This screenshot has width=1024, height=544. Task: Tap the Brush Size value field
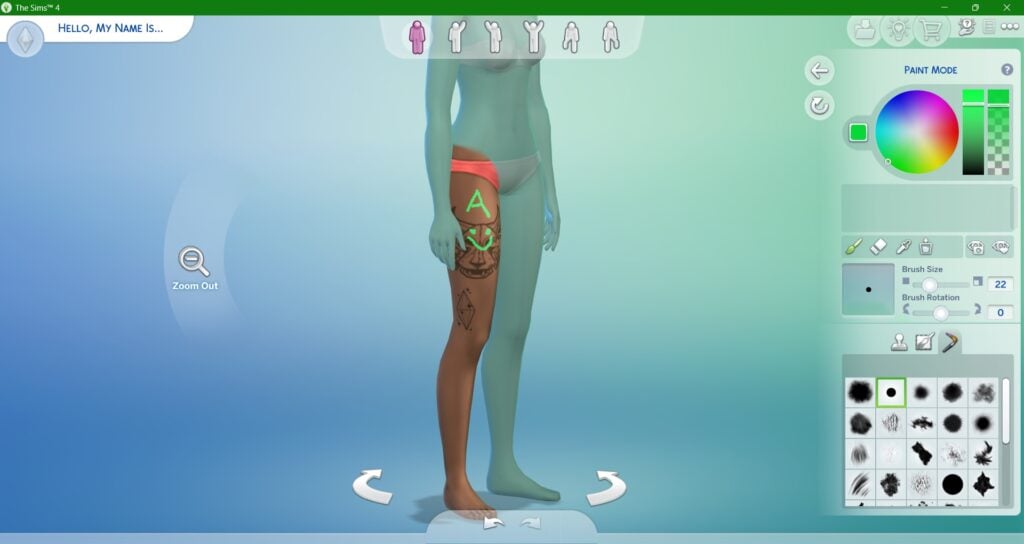(x=1000, y=284)
